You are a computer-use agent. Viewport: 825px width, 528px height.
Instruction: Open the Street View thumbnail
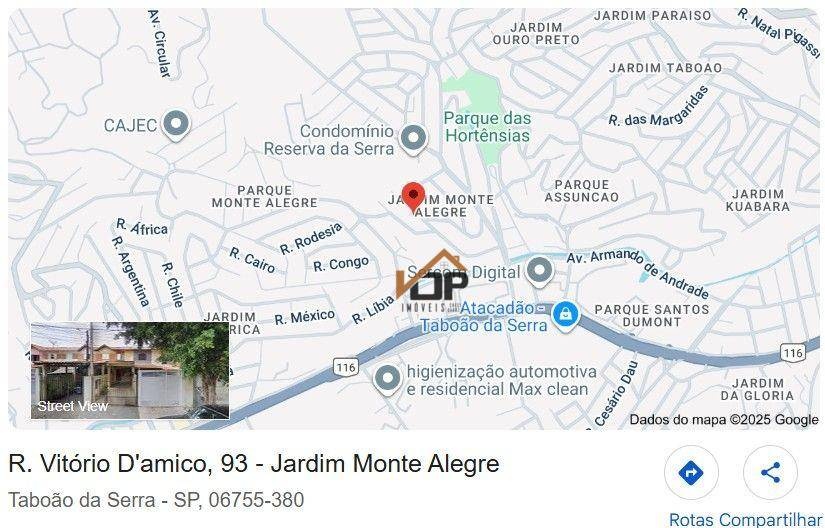130,370
